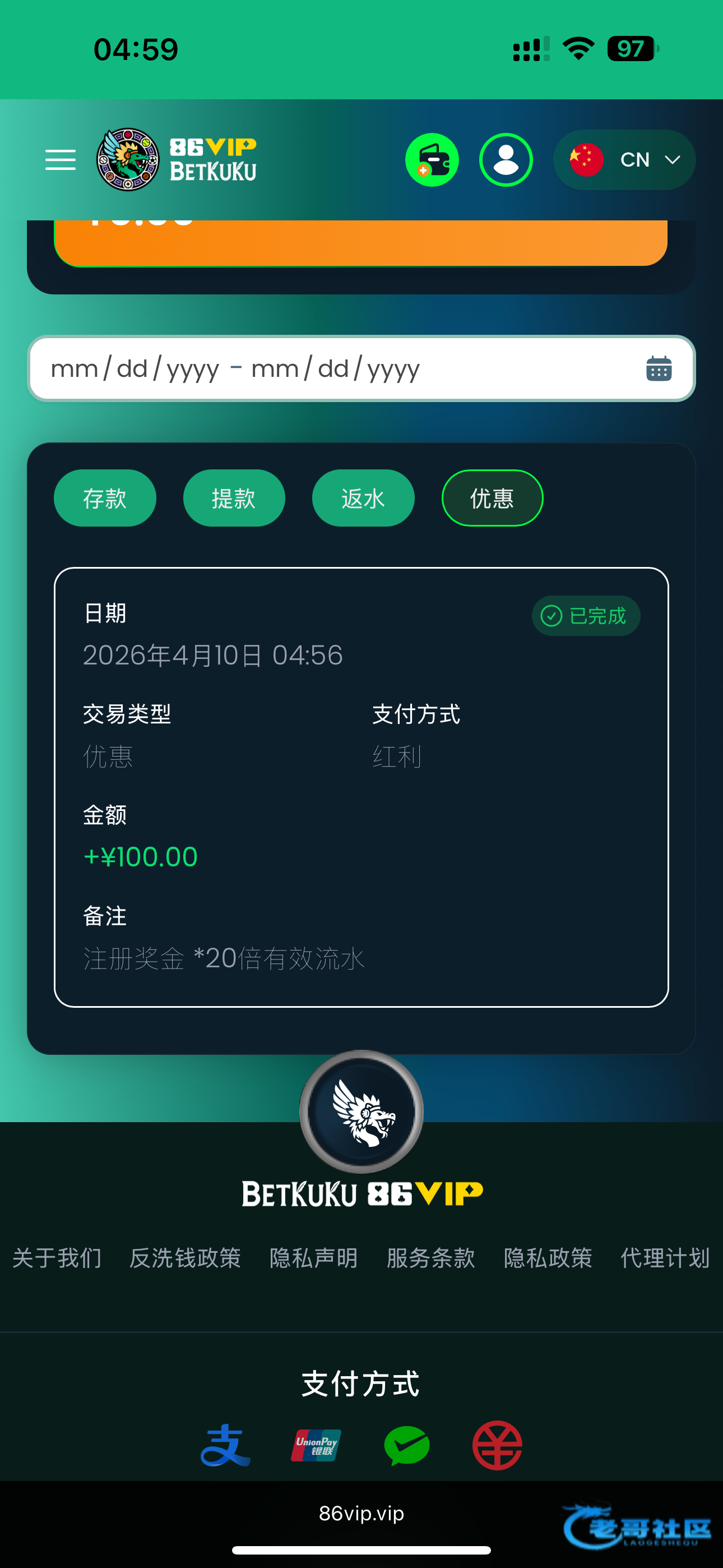Expand the CN language dropdown

(624, 159)
